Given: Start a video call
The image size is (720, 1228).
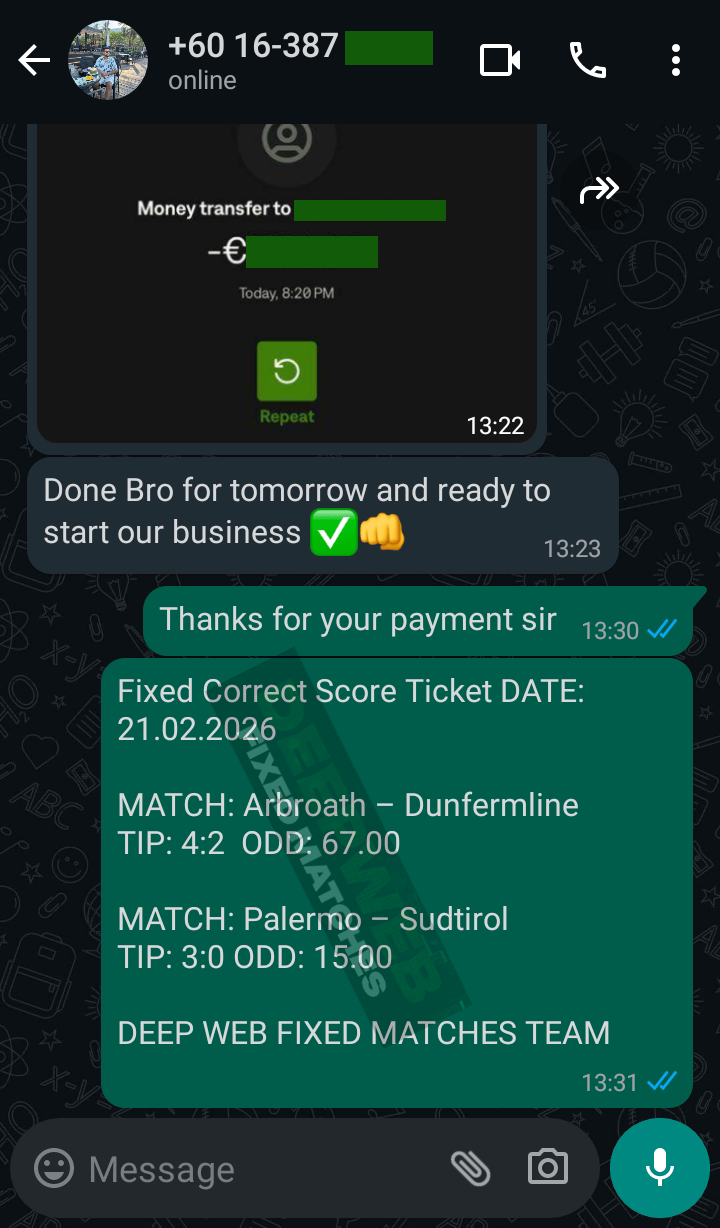Looking at the screenshot, I should click(500, 60).
